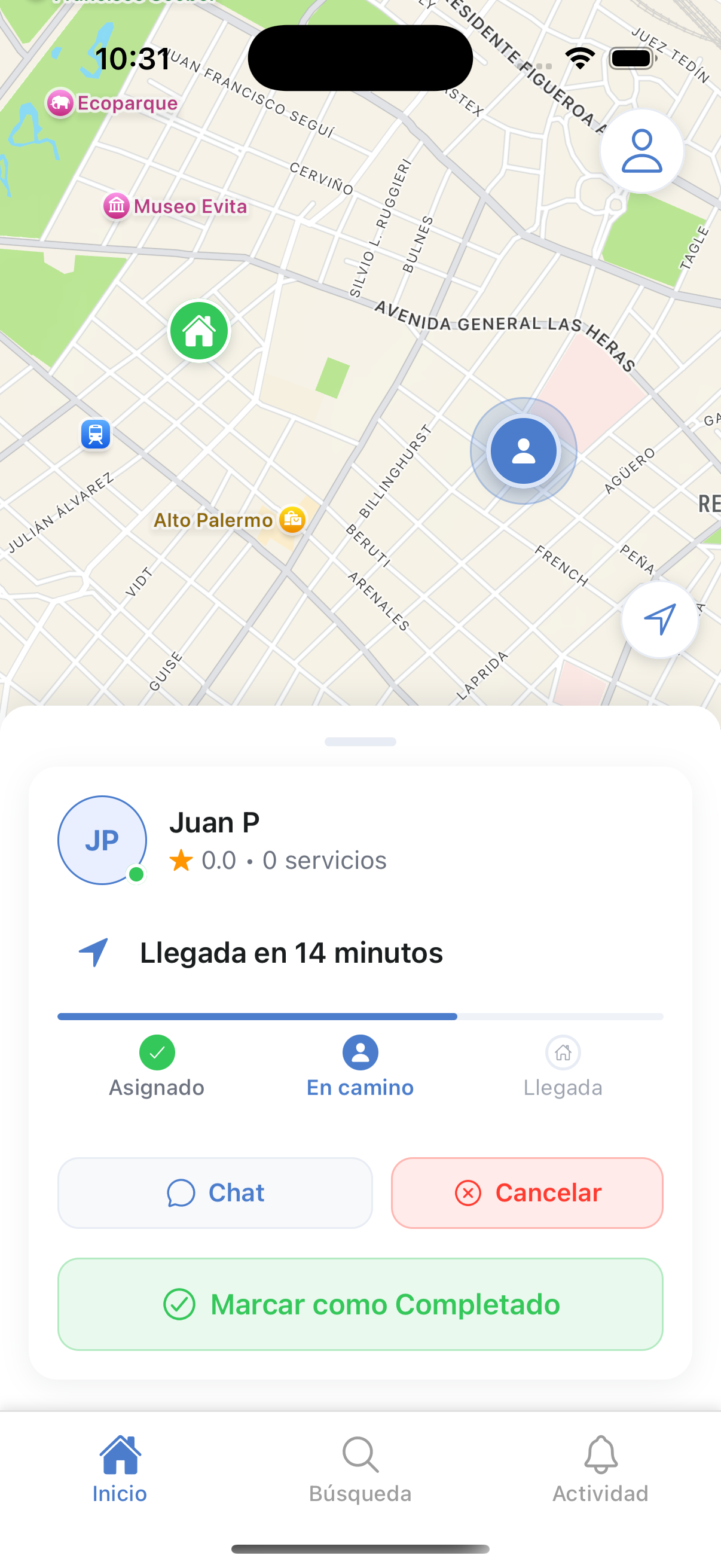The height and width of the screenshot is (1568, 721).
Task: Tap the En camino status indicator
Action: [359, 1052]
